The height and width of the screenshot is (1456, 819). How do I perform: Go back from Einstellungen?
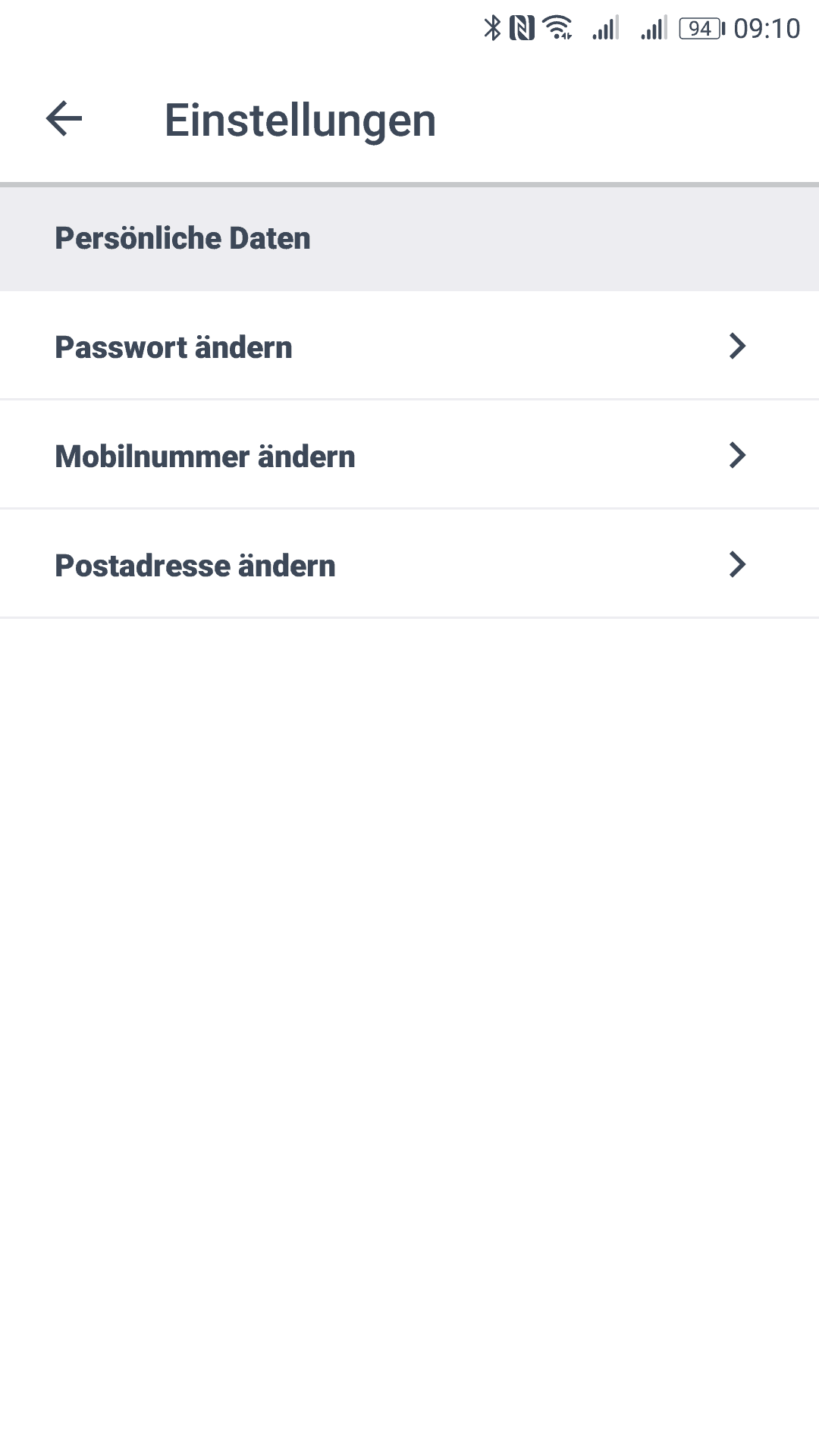(x=64, y=119)
